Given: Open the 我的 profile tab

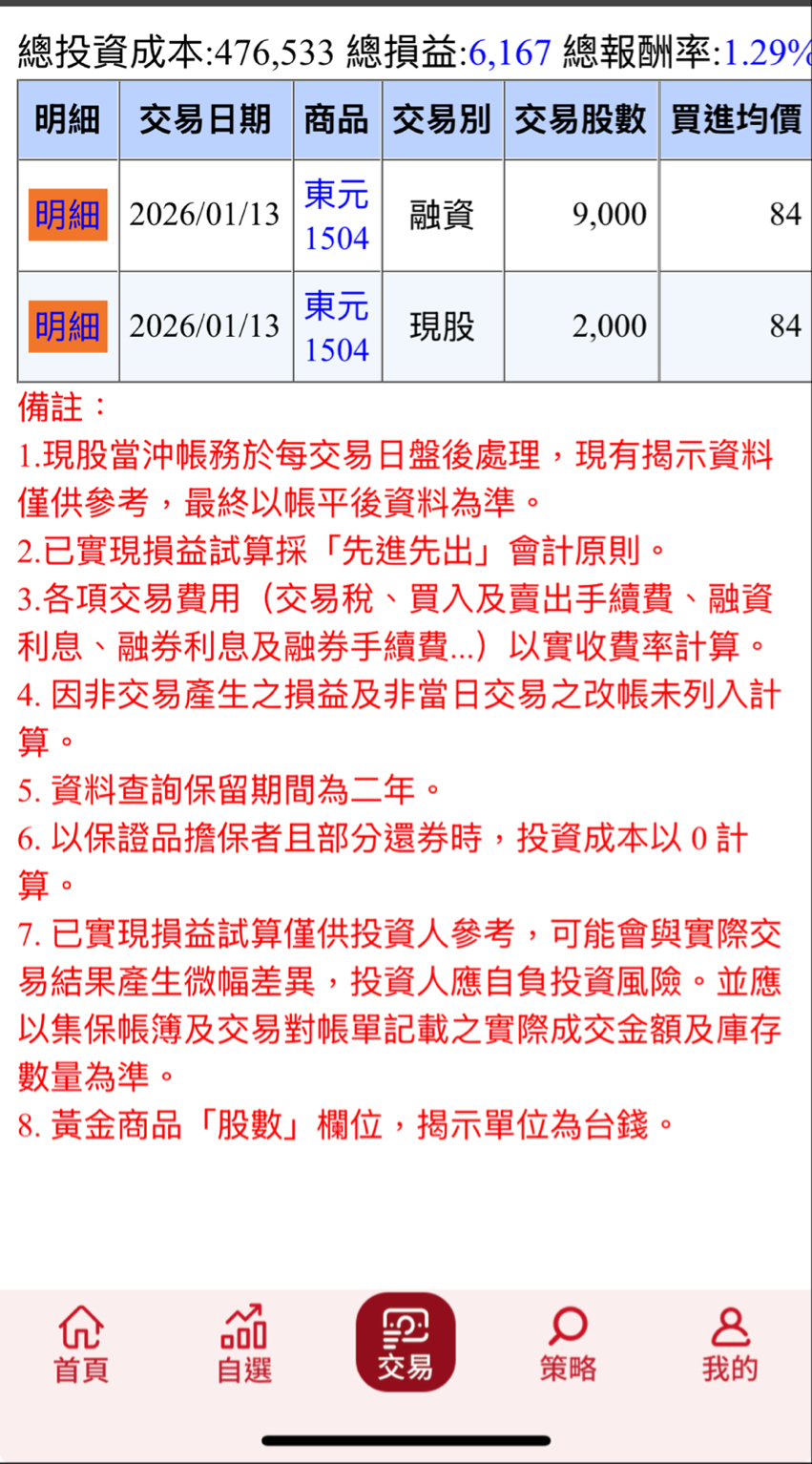Looking at the screenshot, I should tap(730, 1344).
